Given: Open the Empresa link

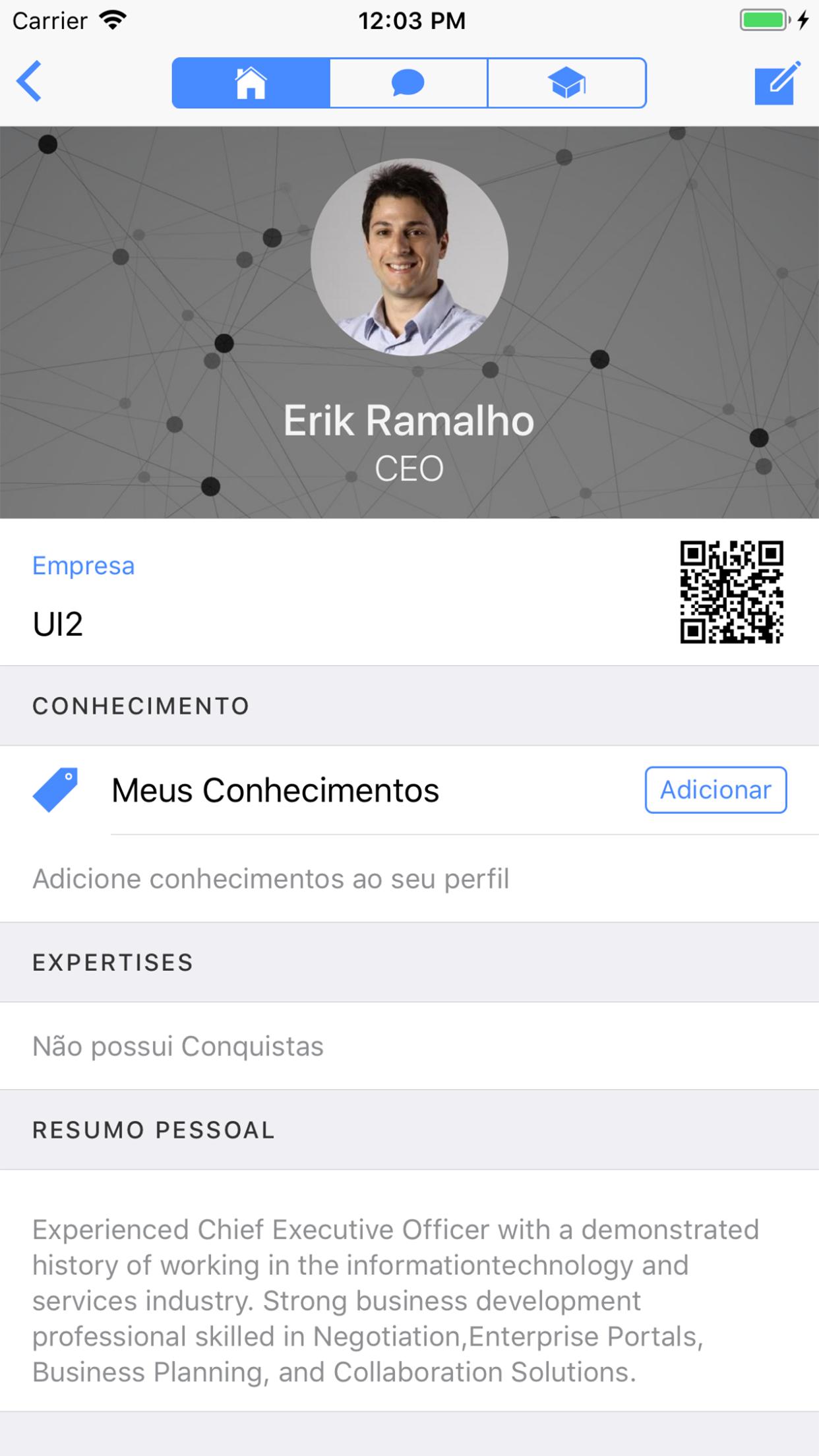Looking at the screenshot, I should (x=83, y=565).
